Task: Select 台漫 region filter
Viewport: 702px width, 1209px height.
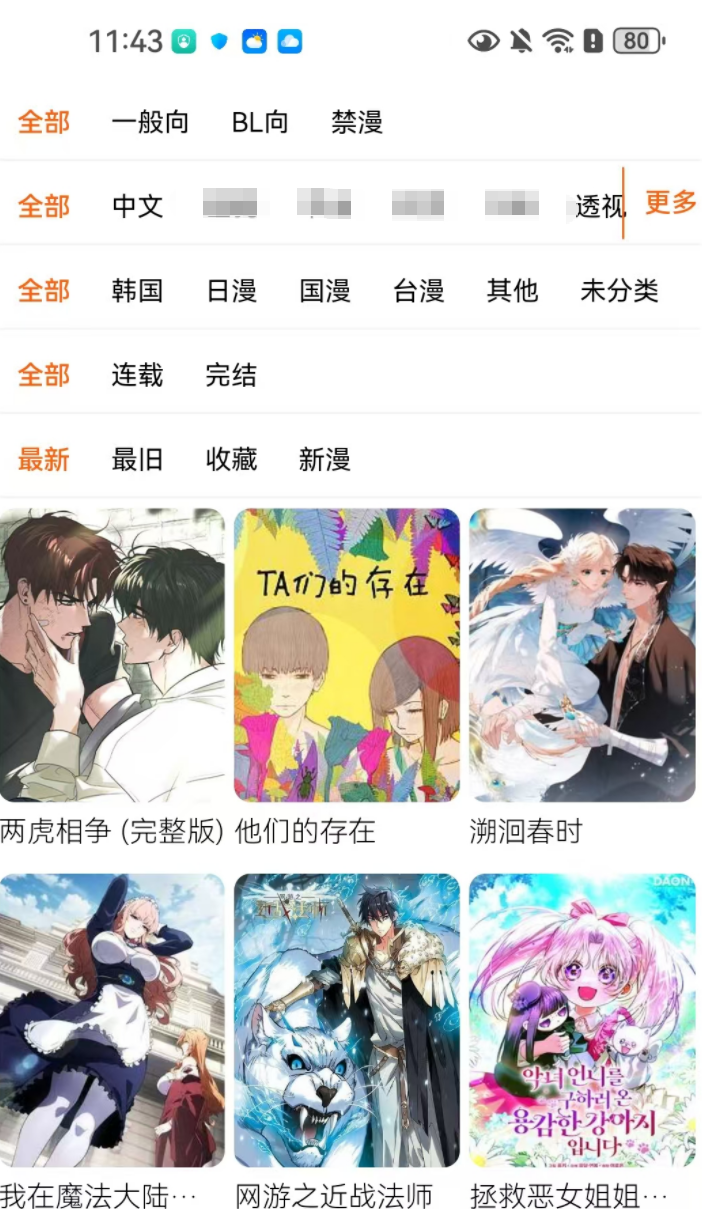Action: pyautogui.click(x=419, y=291)
